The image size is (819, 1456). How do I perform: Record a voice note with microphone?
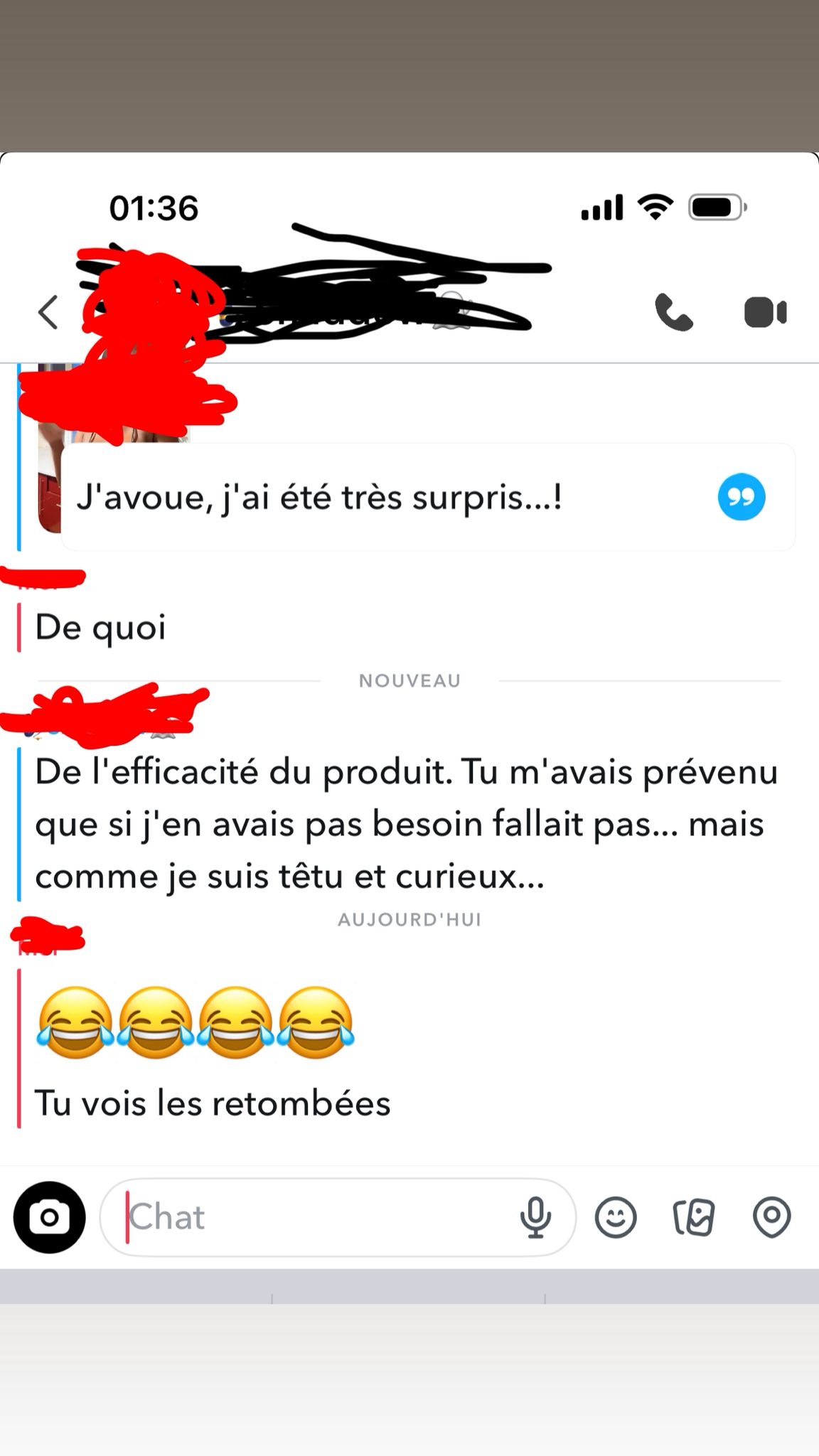point(535,1217)
